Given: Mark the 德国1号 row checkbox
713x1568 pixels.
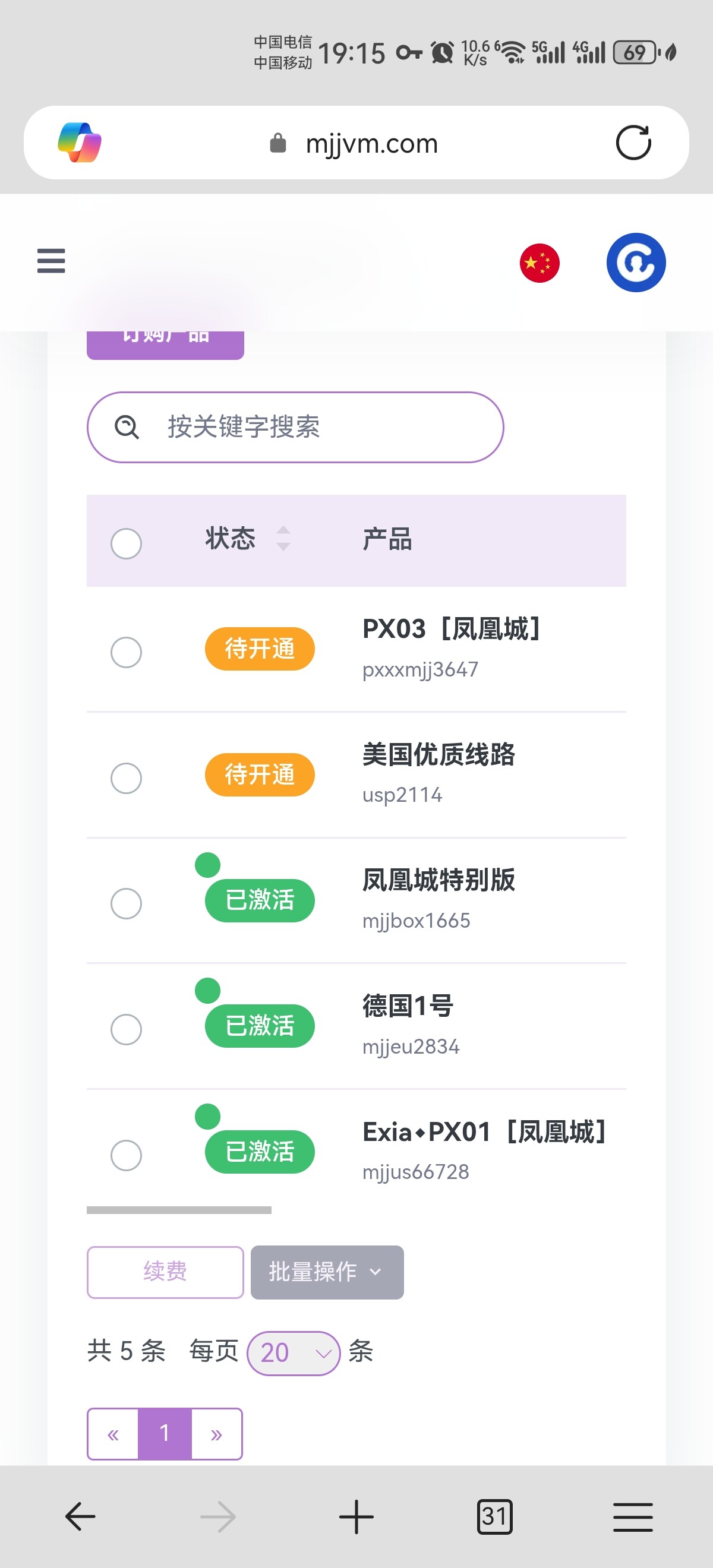Looking at the screenshot, I should 126,1029.
